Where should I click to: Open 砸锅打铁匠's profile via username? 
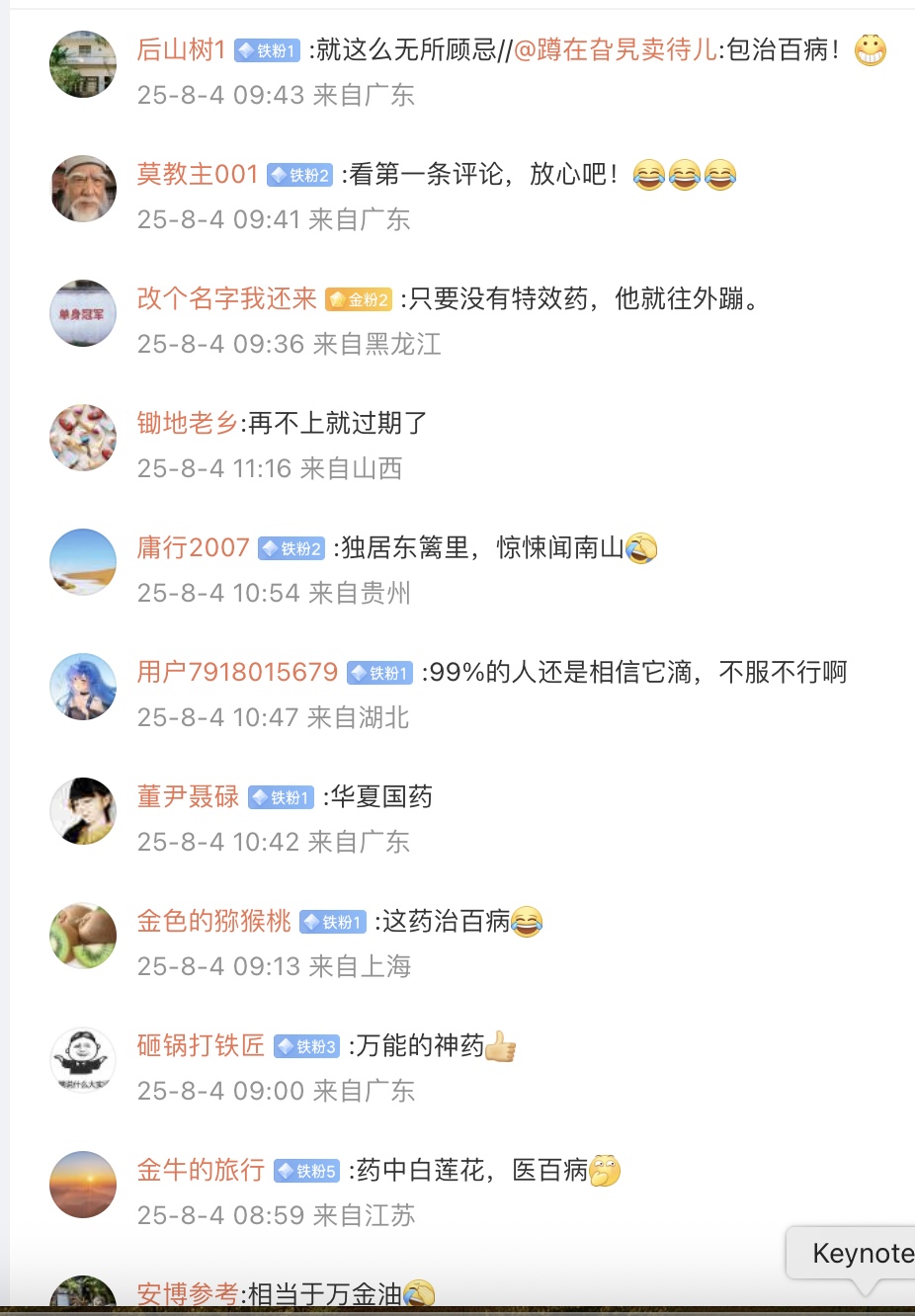click(x=201, y=1045)
